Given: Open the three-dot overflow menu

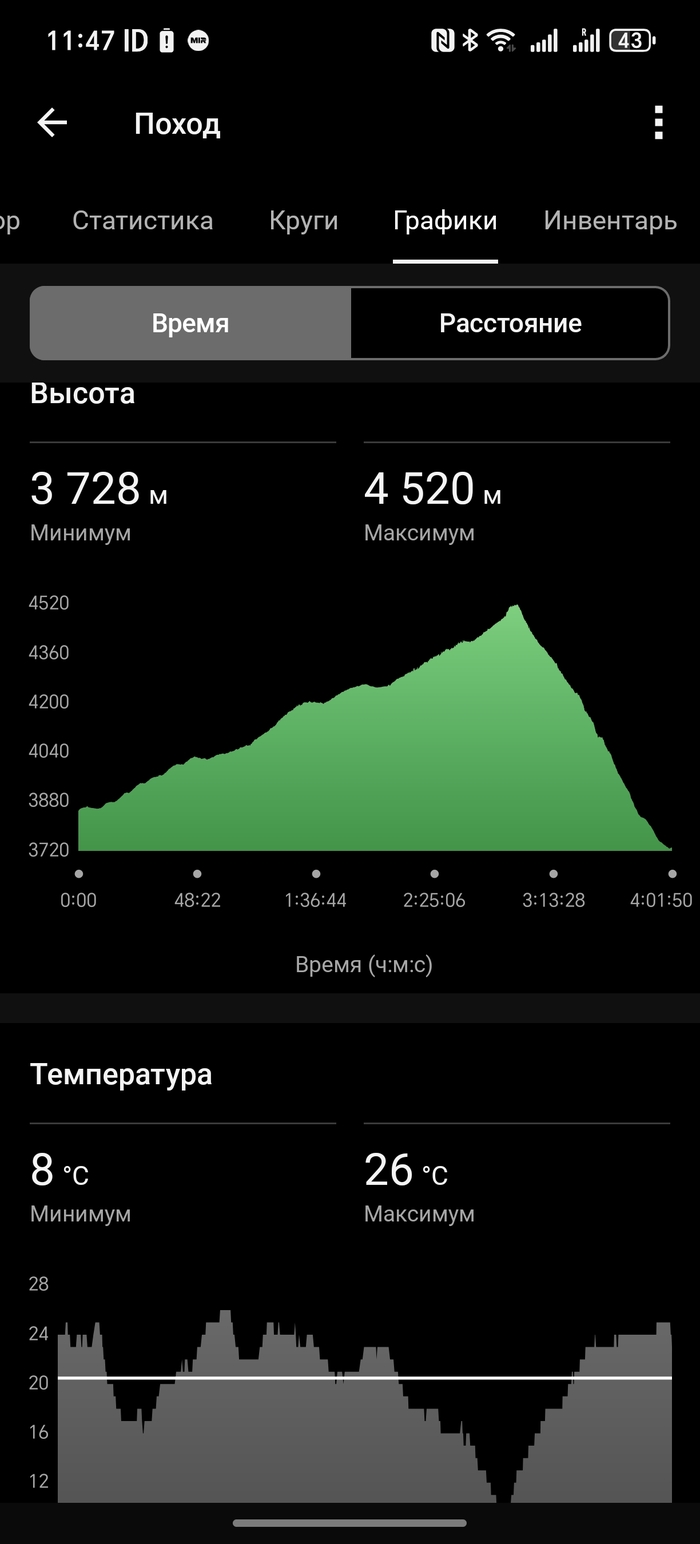Looking at the screenshot, I should click(x=658, y=122).
